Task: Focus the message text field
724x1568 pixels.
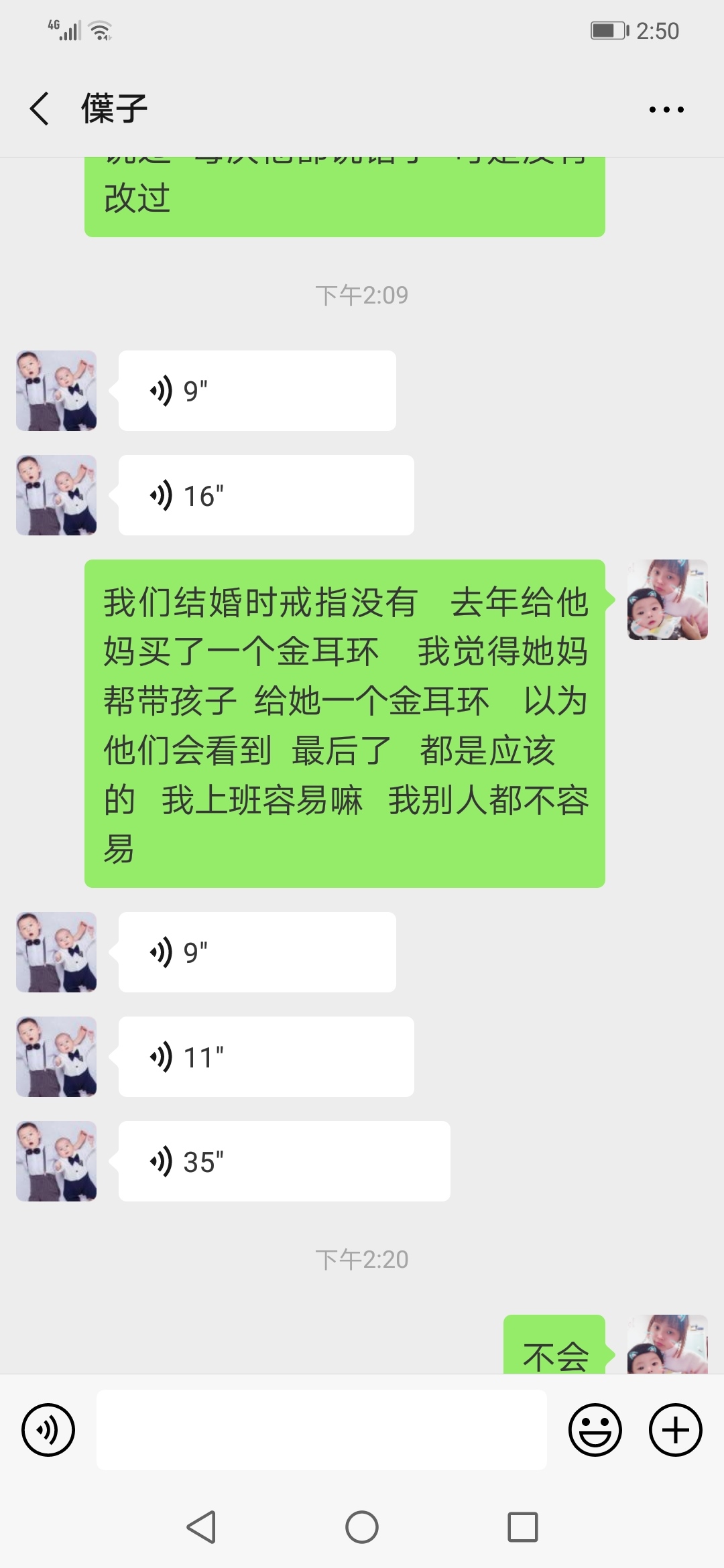Action: click(x=321, y=1430)
